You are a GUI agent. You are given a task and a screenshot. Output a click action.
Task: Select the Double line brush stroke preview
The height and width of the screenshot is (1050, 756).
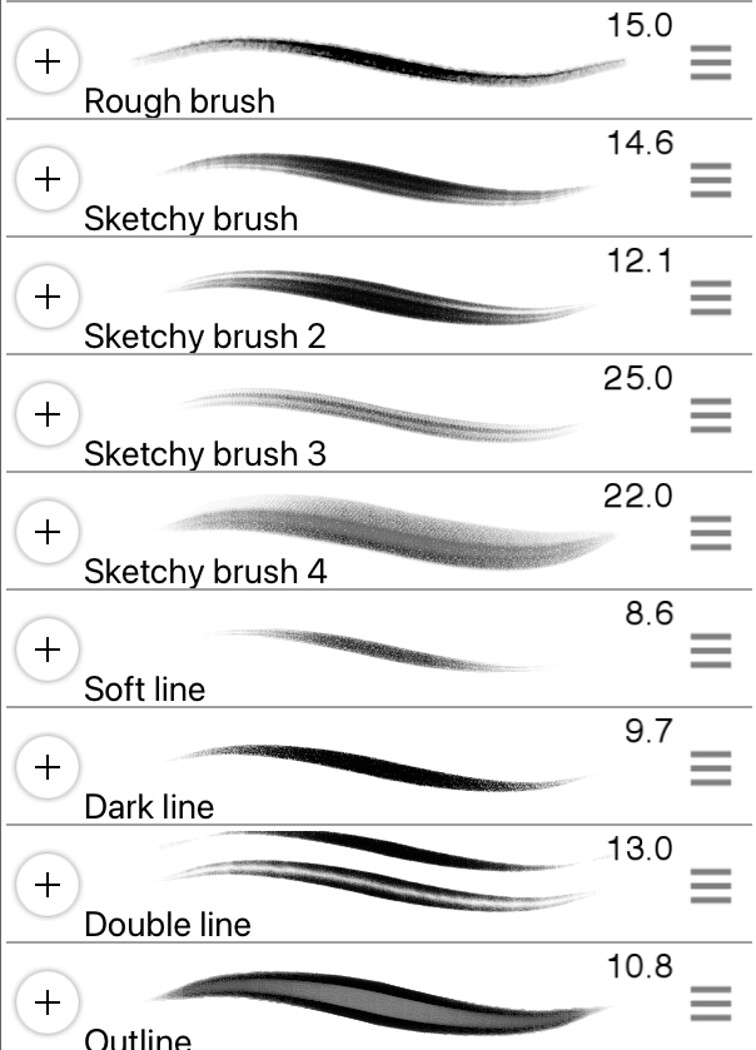coord(380,872)
